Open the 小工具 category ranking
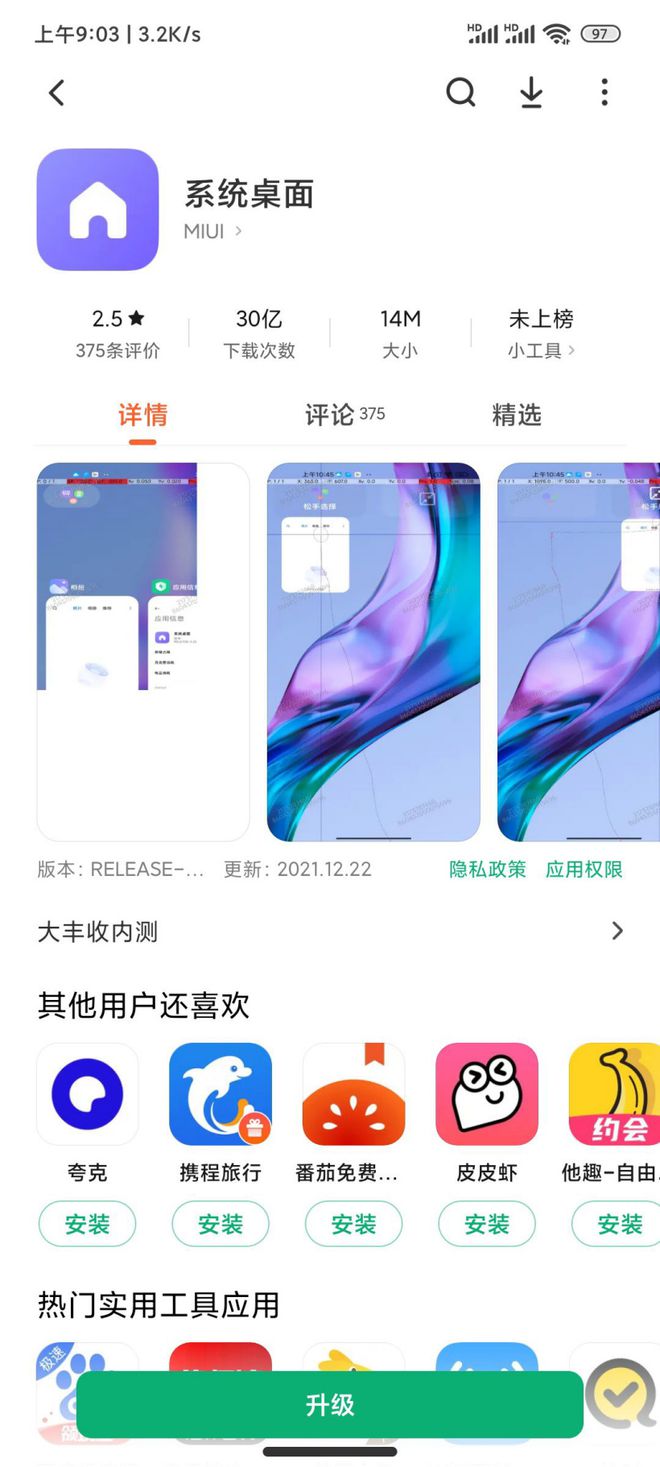660x1467 pixels. pos(541,351)
